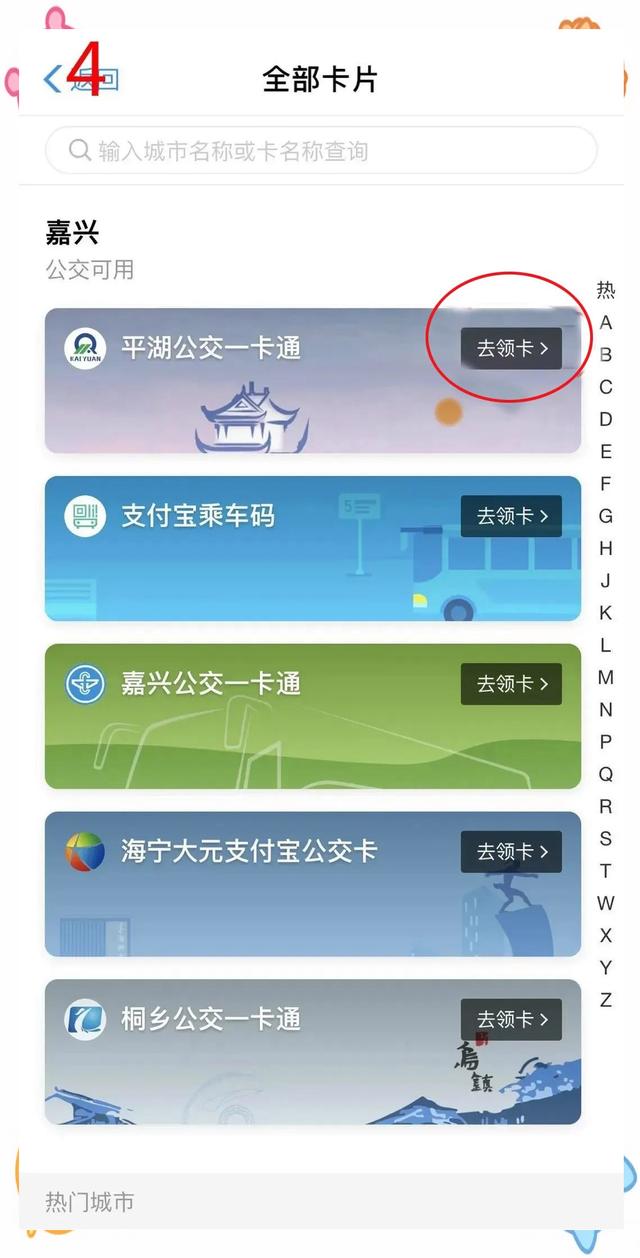Tap 去领卡 for 海宁大元支付宝公交卡
The height and width of the screenshot is (1258, 640).
[x=511, y=852]
